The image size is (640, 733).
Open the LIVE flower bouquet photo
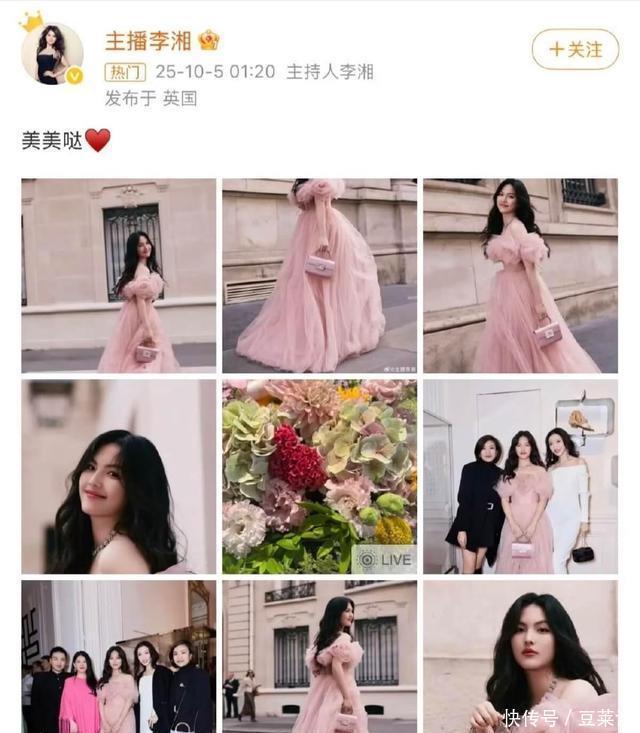pos(319,476)
